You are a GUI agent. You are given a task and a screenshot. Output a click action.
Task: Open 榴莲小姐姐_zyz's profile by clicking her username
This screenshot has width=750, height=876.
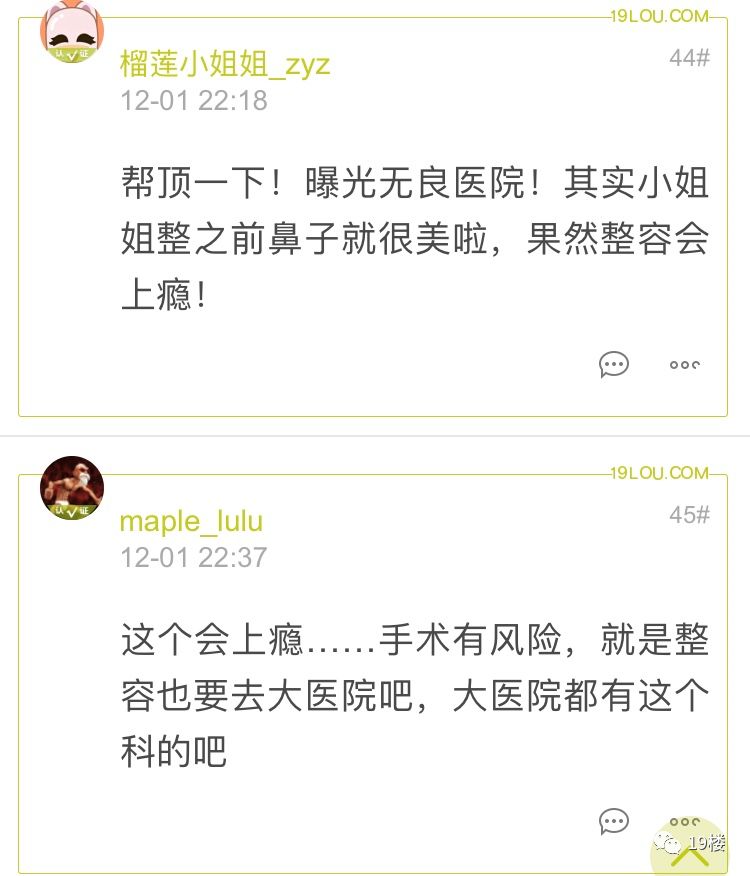pyautogui.click(x=225, y=64)
